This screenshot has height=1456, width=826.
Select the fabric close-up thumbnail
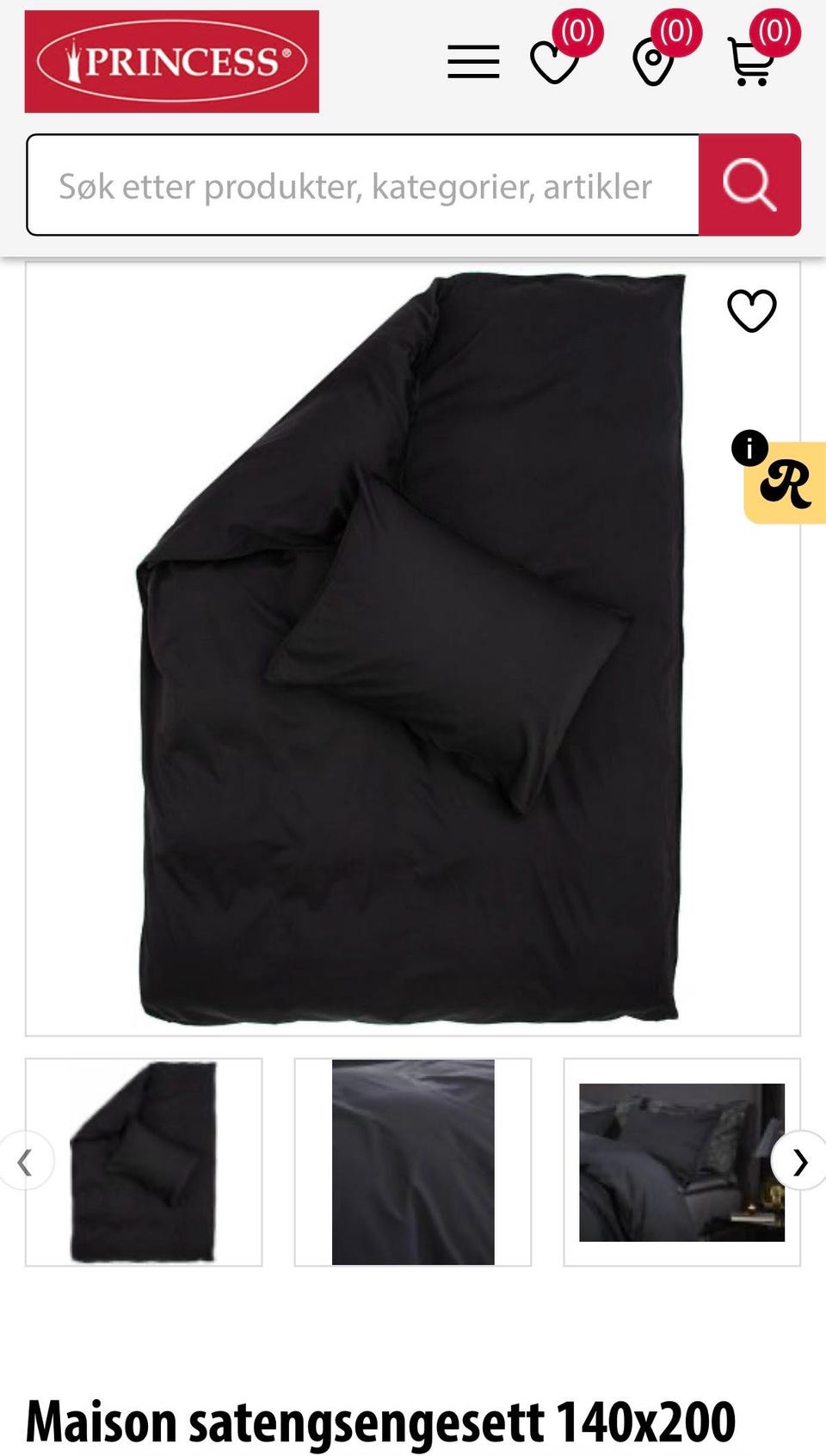pyautogui.click(x=413, y=1162)
